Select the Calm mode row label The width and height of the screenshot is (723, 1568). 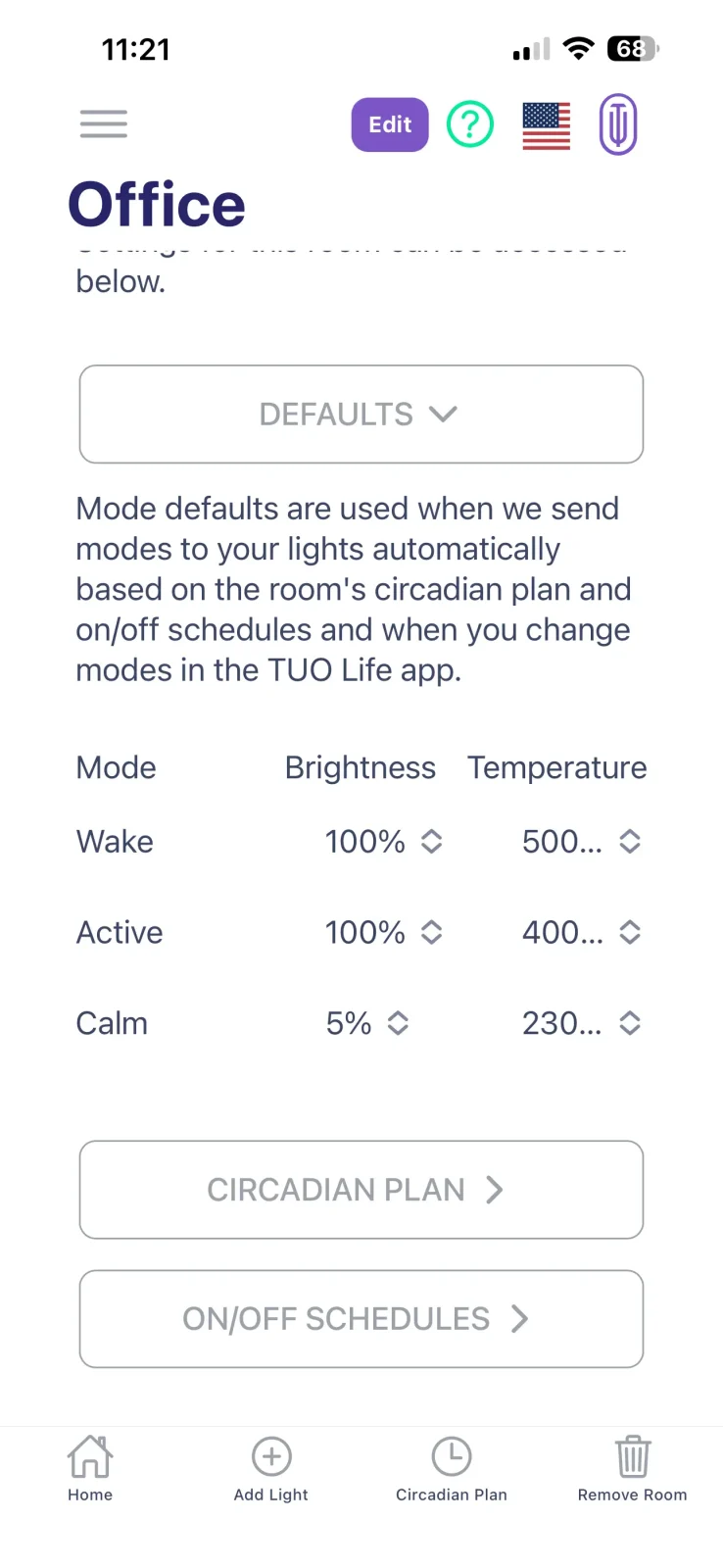coord(111,1023)
